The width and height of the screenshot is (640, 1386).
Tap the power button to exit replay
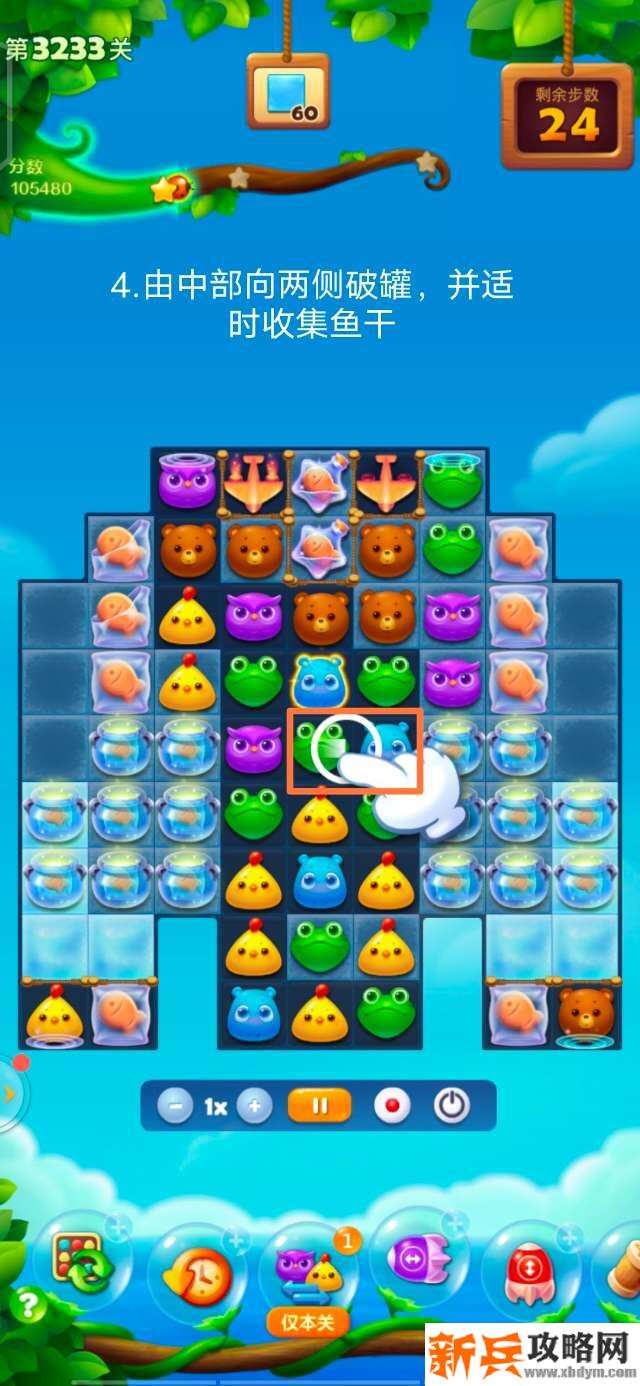(452, 1107)
